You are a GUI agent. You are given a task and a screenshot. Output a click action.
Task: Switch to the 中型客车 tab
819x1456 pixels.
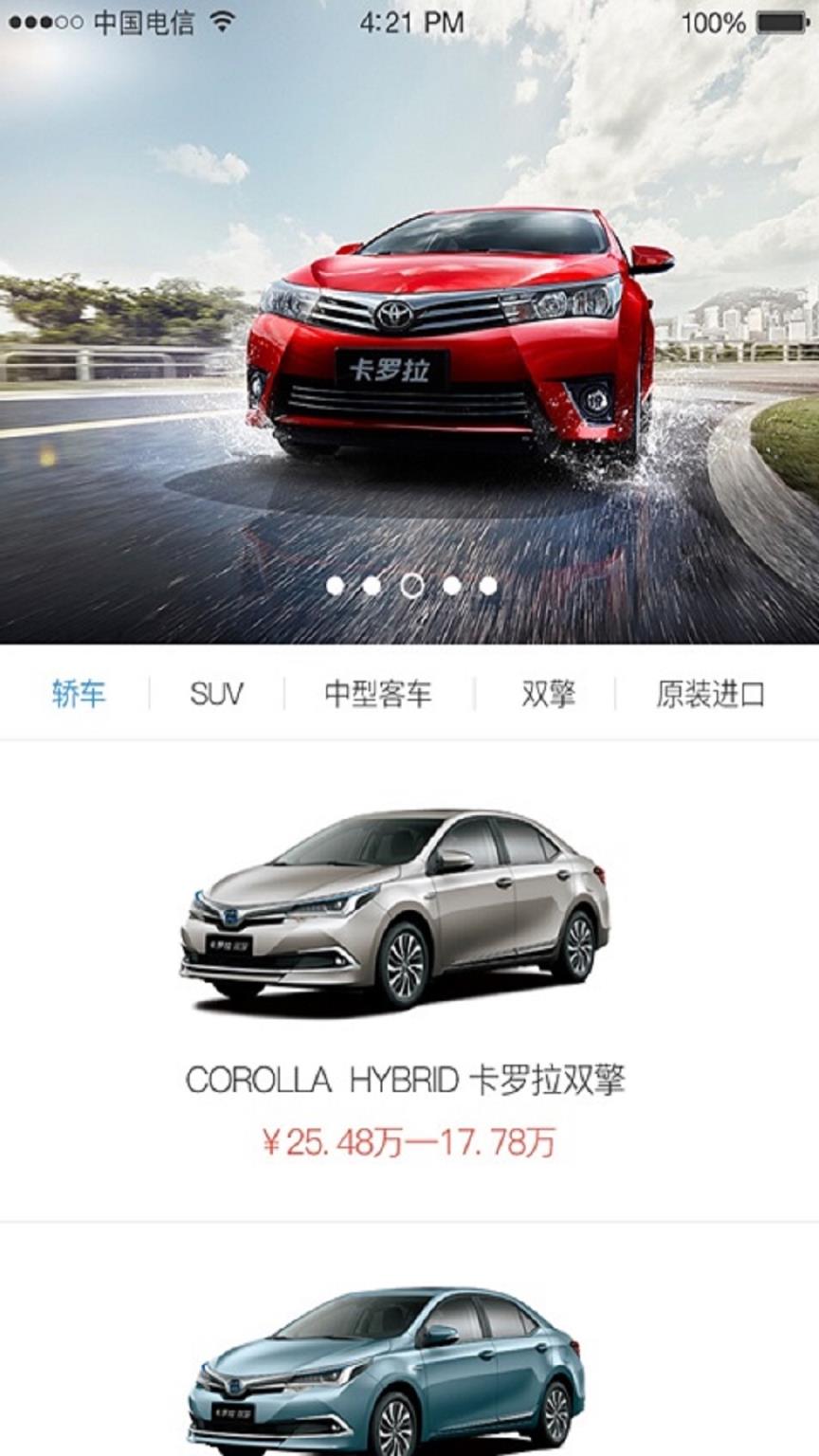tap(378, 694)
